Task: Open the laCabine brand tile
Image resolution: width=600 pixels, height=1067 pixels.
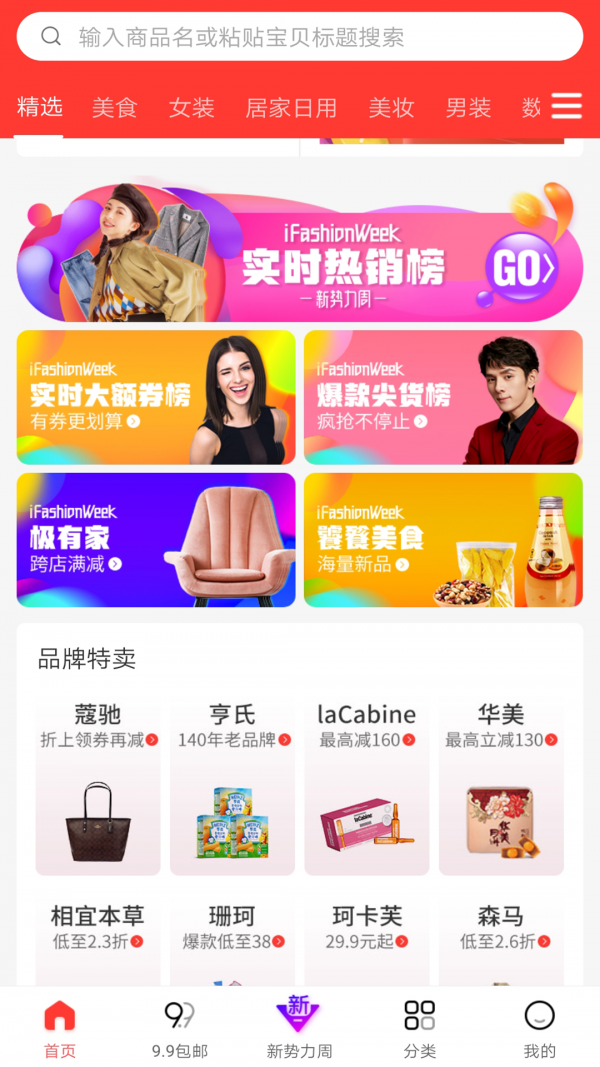Action: coord(366,787)
